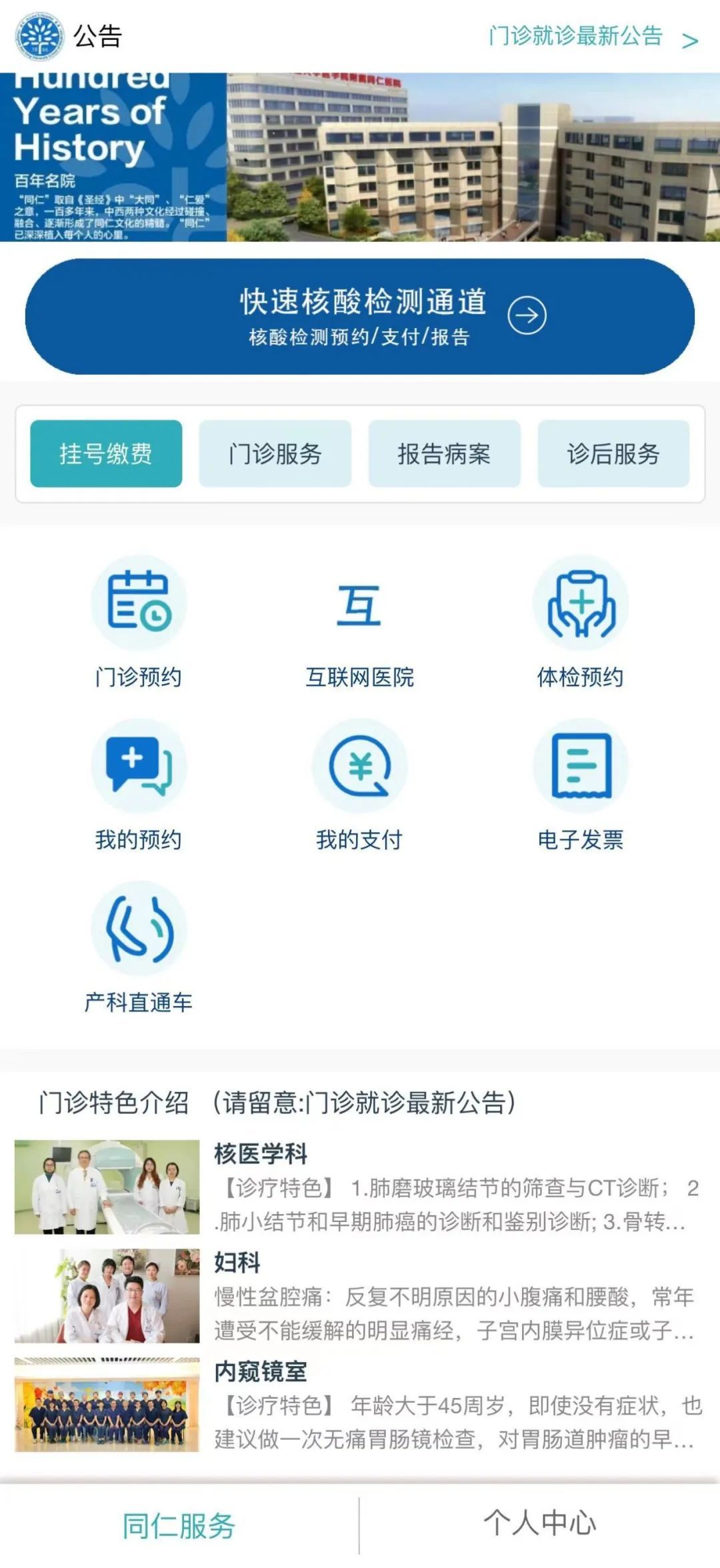Open 门诊预约 appointment booking
The height and width of the screenshot is (1568, 720).
pos(139,621)
